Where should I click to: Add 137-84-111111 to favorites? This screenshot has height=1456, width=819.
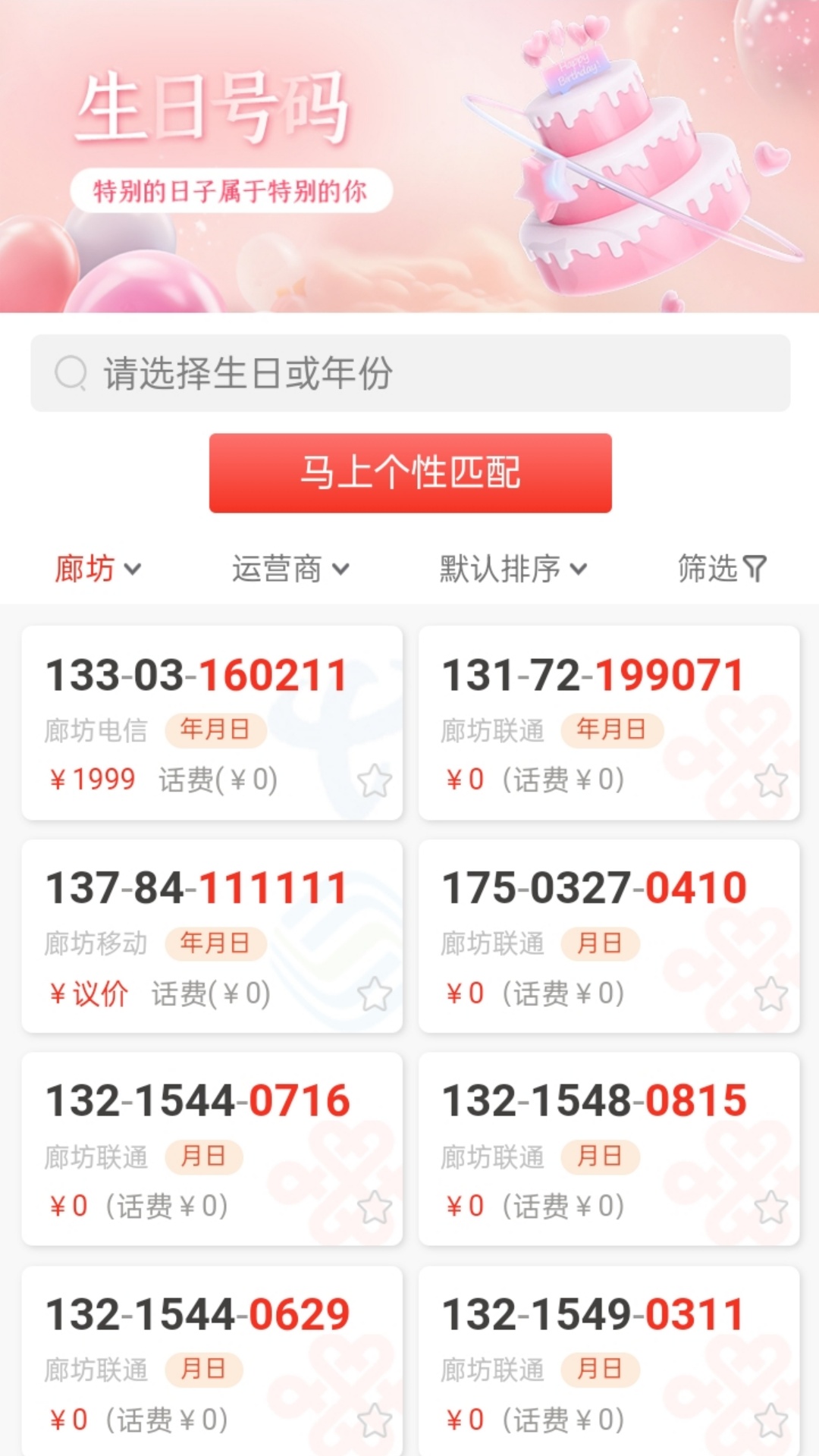[x=375, y=994]
